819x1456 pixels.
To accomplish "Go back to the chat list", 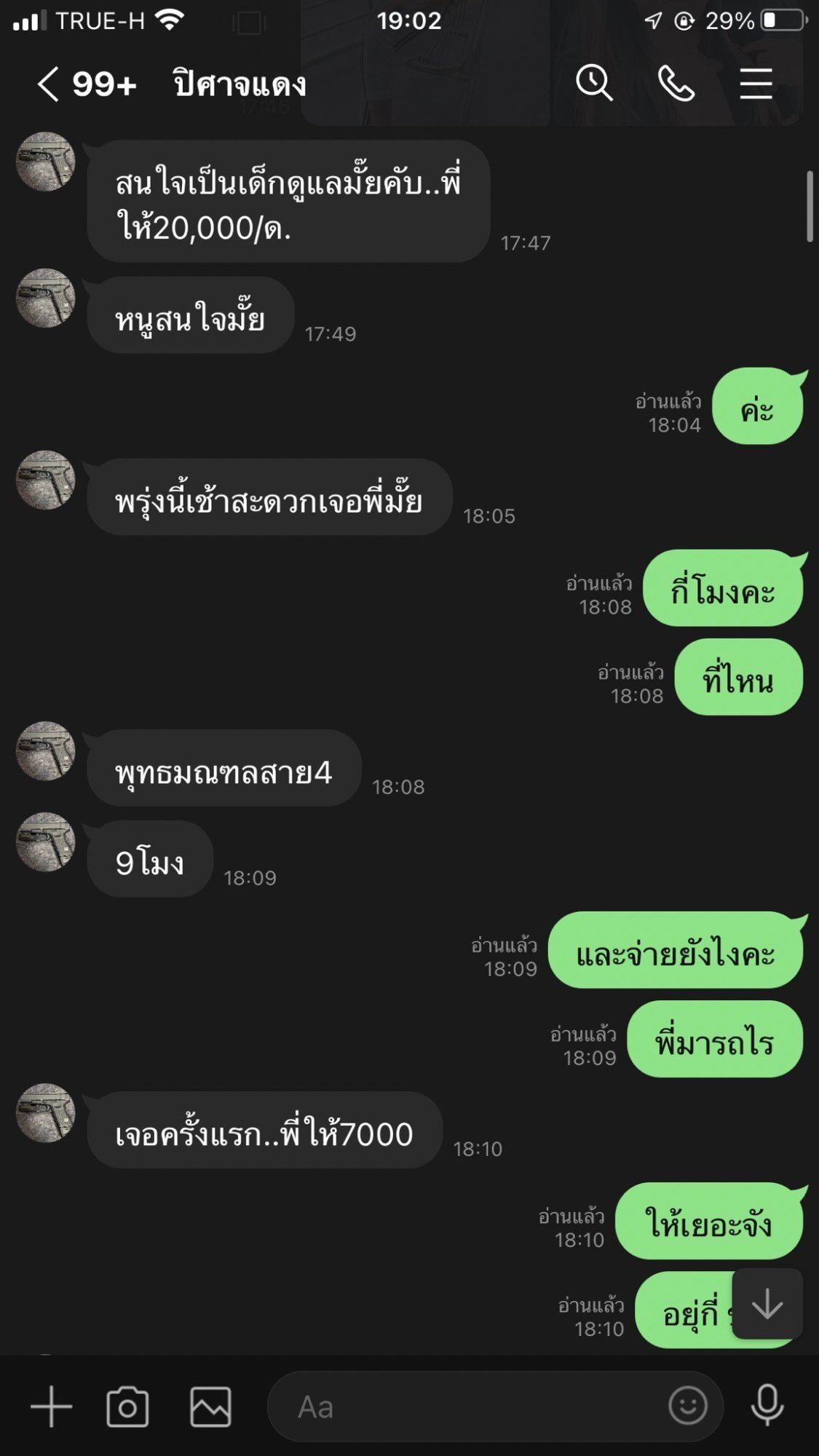I will click(x=48, y=84).
